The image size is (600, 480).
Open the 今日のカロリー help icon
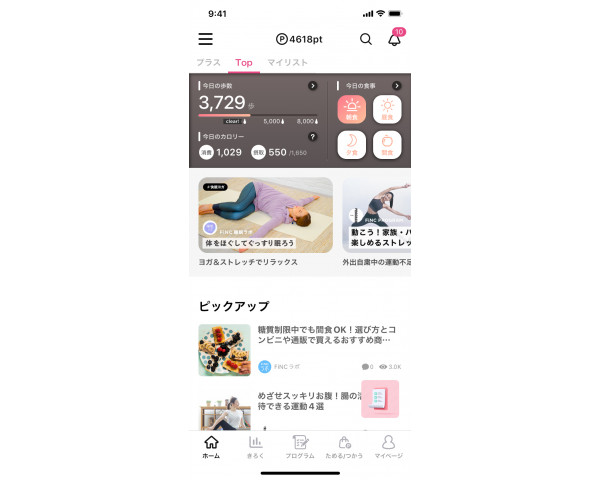[x=312, y=137]
